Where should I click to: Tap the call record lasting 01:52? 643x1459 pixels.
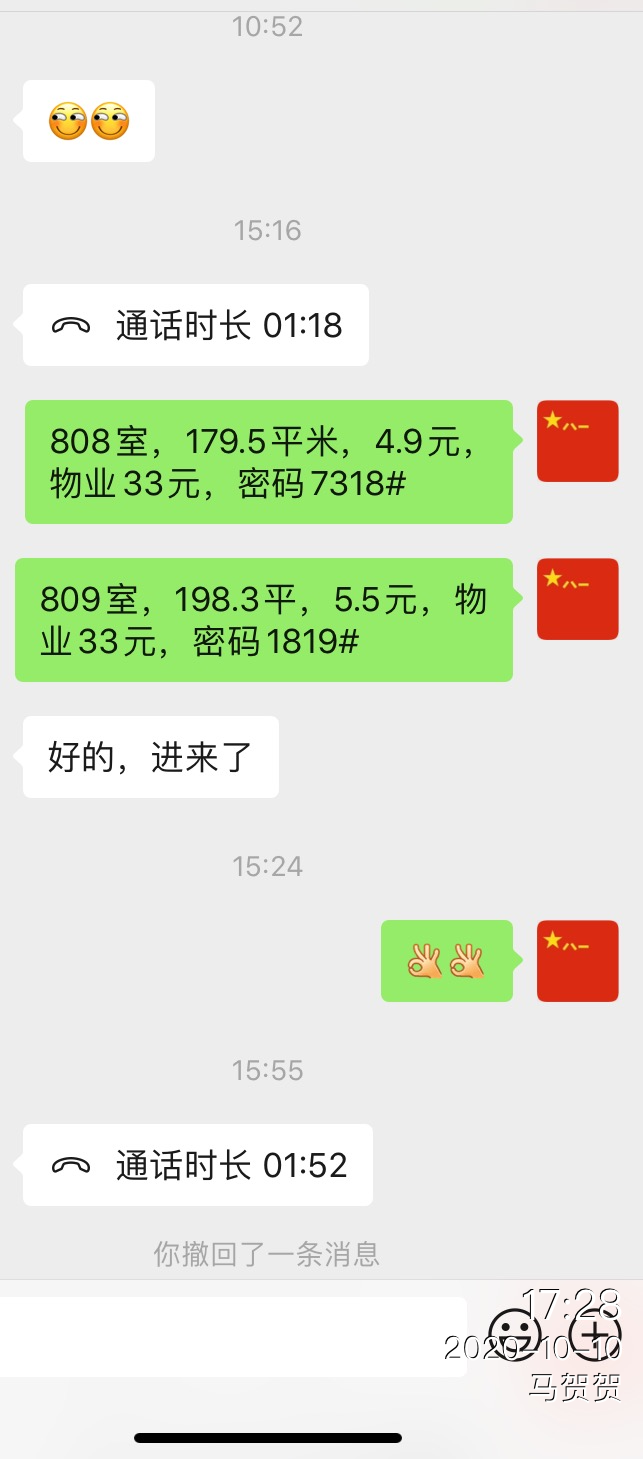(x=198, y=1165)
